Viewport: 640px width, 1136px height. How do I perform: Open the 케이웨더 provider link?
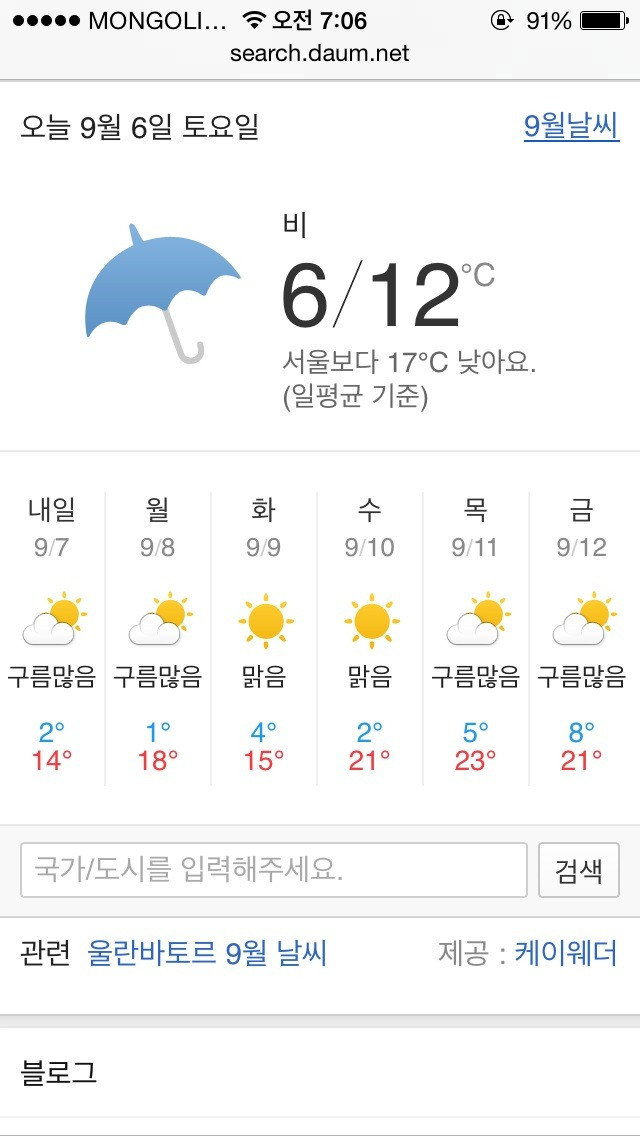click(x=565, y=953)
